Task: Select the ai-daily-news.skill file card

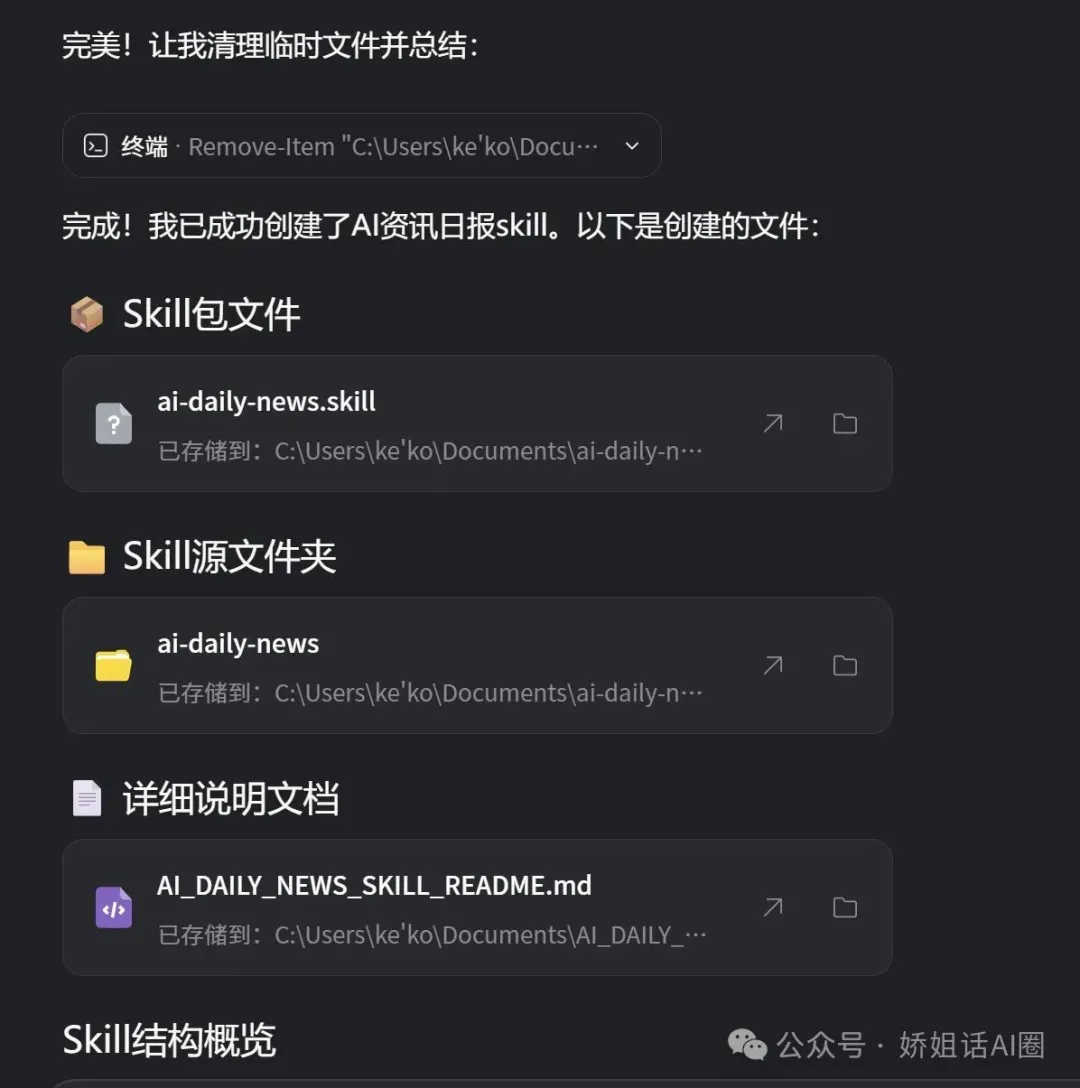Action: pyautogui.click(x=477, y=423)
